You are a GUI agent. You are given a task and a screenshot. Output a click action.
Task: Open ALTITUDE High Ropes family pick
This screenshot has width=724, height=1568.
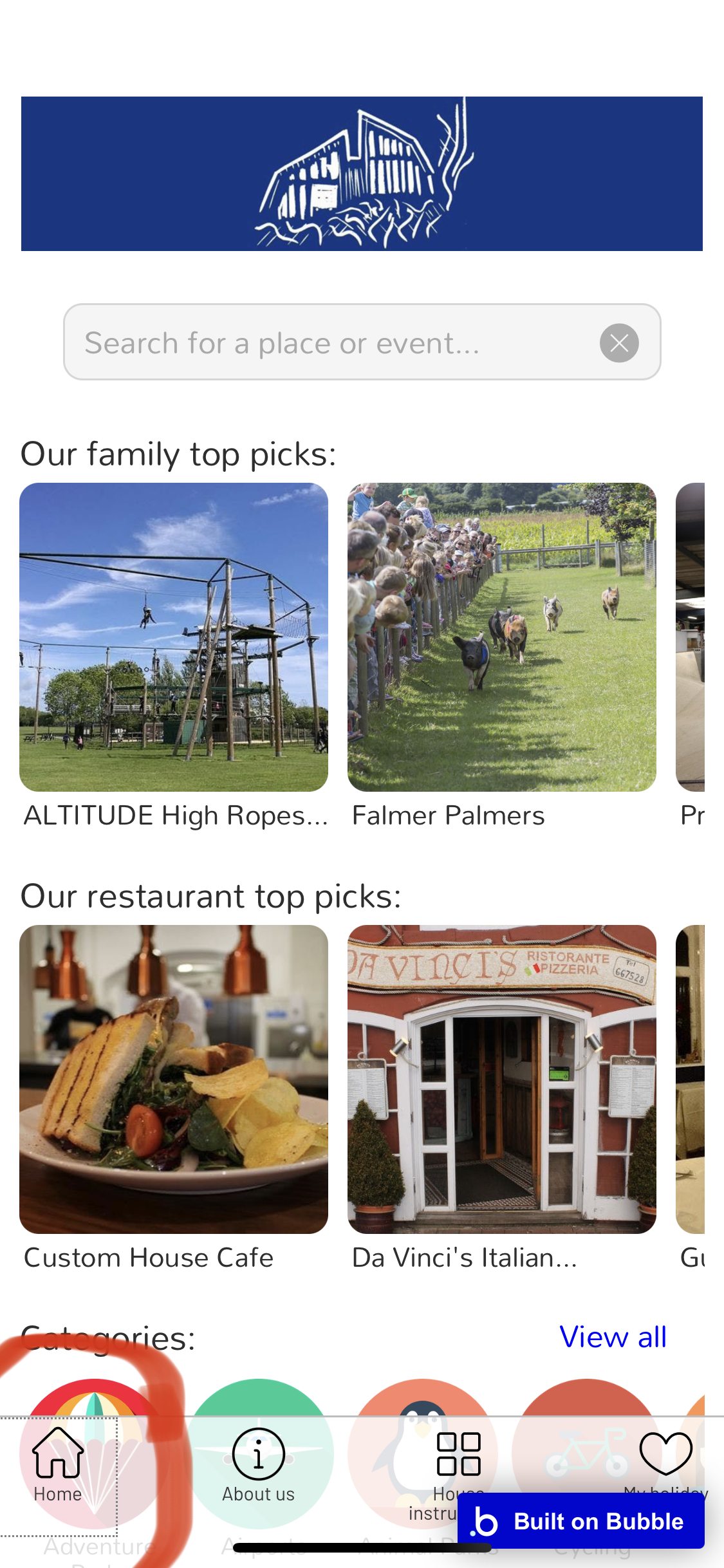tap(174, 637)
